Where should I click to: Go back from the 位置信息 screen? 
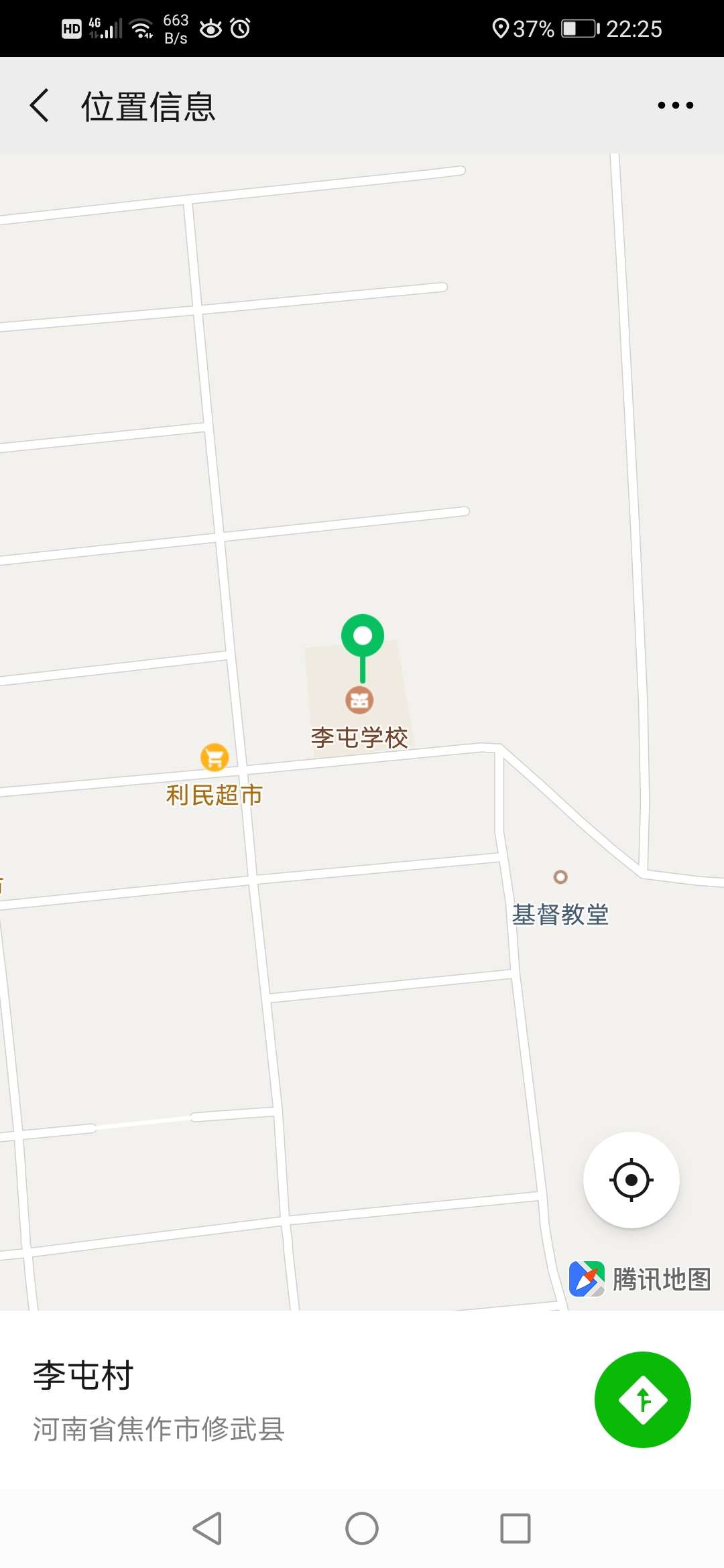pyautogui.click(x=40, y=106)
